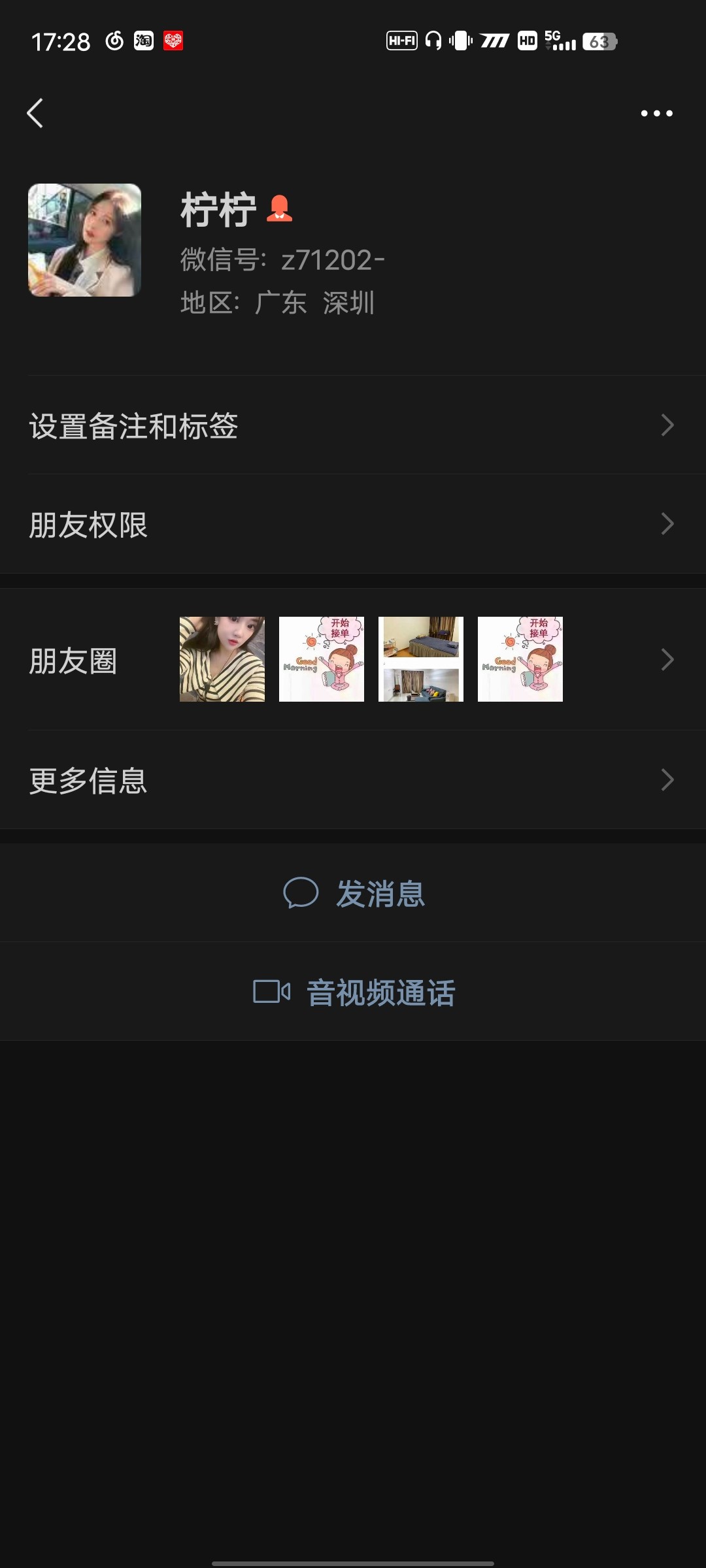Screen dimensions: 706x1568
Task: Tap the WeChat ID z71202- text
Action: tap(281, 259)
